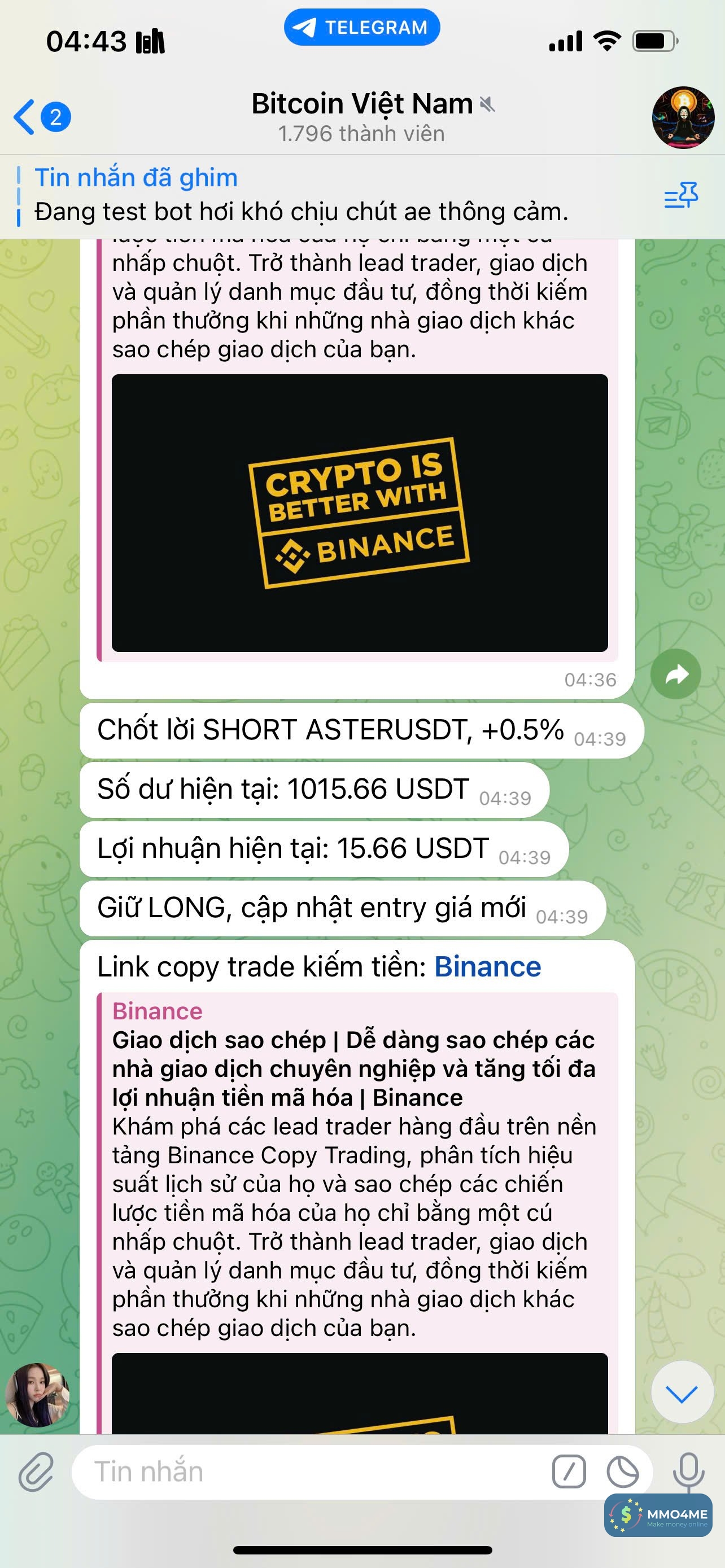This screenshot has height=1568, width=725.
Task: Record a voice message with microphone
Action: 688,1471
